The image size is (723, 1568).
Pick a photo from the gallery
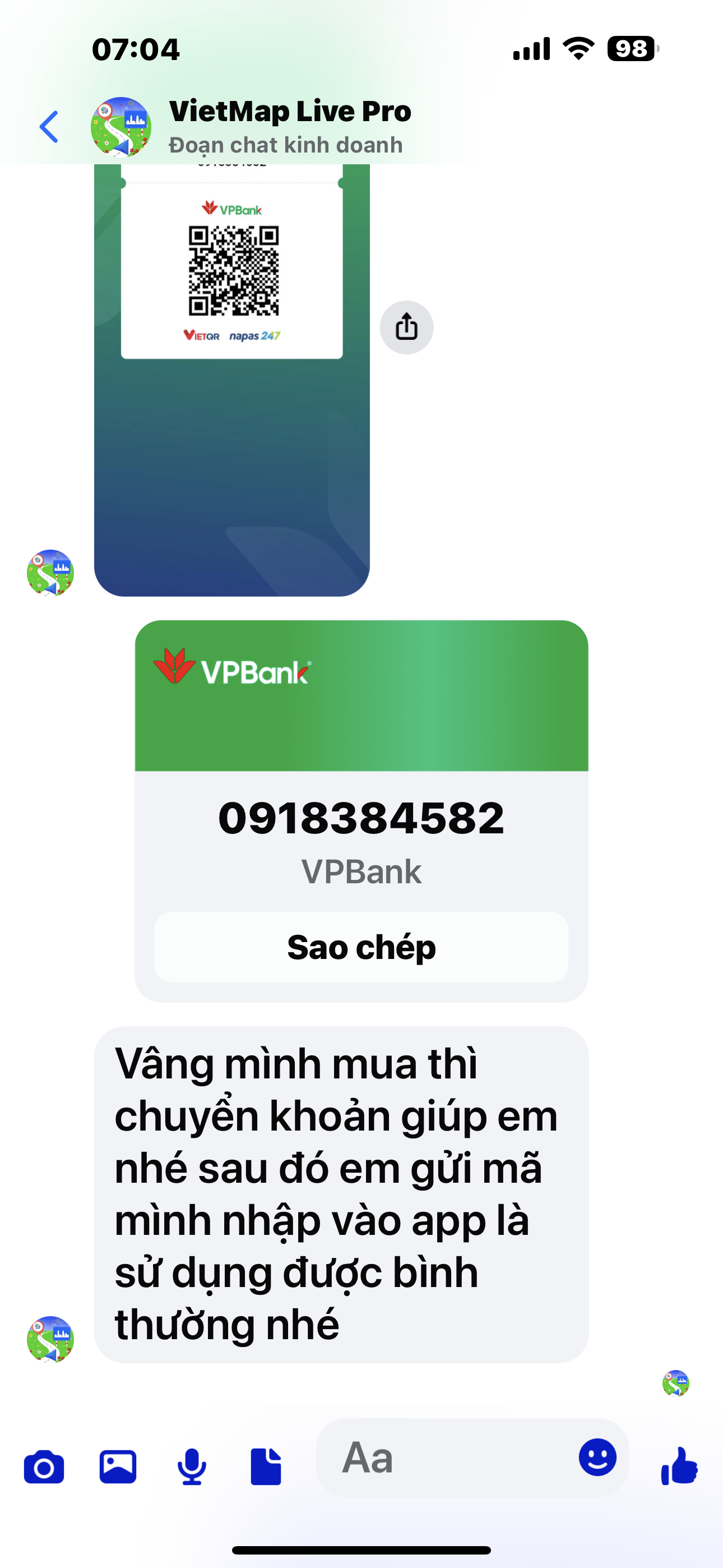[x=118, y=1467]
